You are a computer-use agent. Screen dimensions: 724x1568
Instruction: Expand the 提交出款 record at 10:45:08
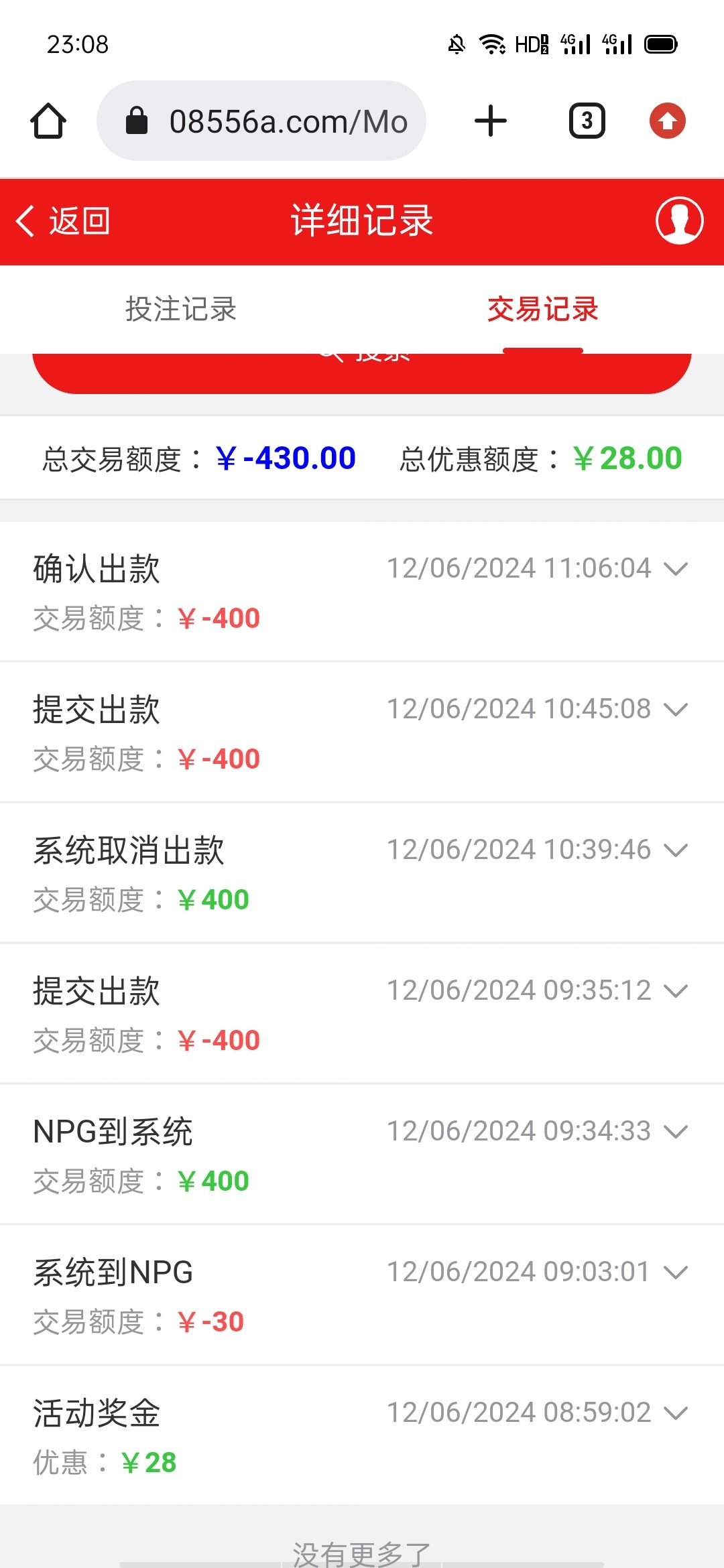(x=676, y=710)
